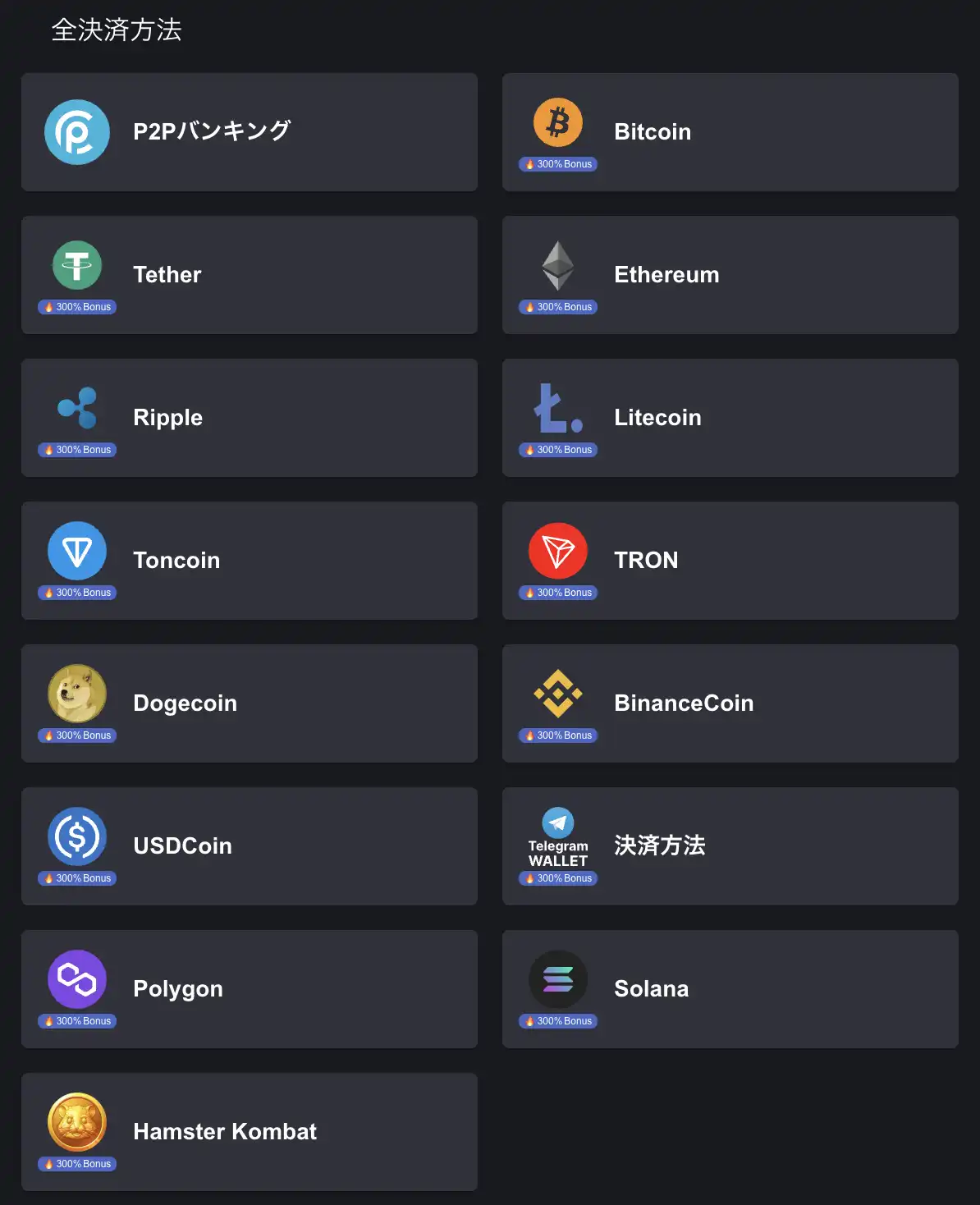Image resolution: width=980 pixels, height=1205 pixels.
Task: Tap the Litecoin payment card
Action: [730, 418]
